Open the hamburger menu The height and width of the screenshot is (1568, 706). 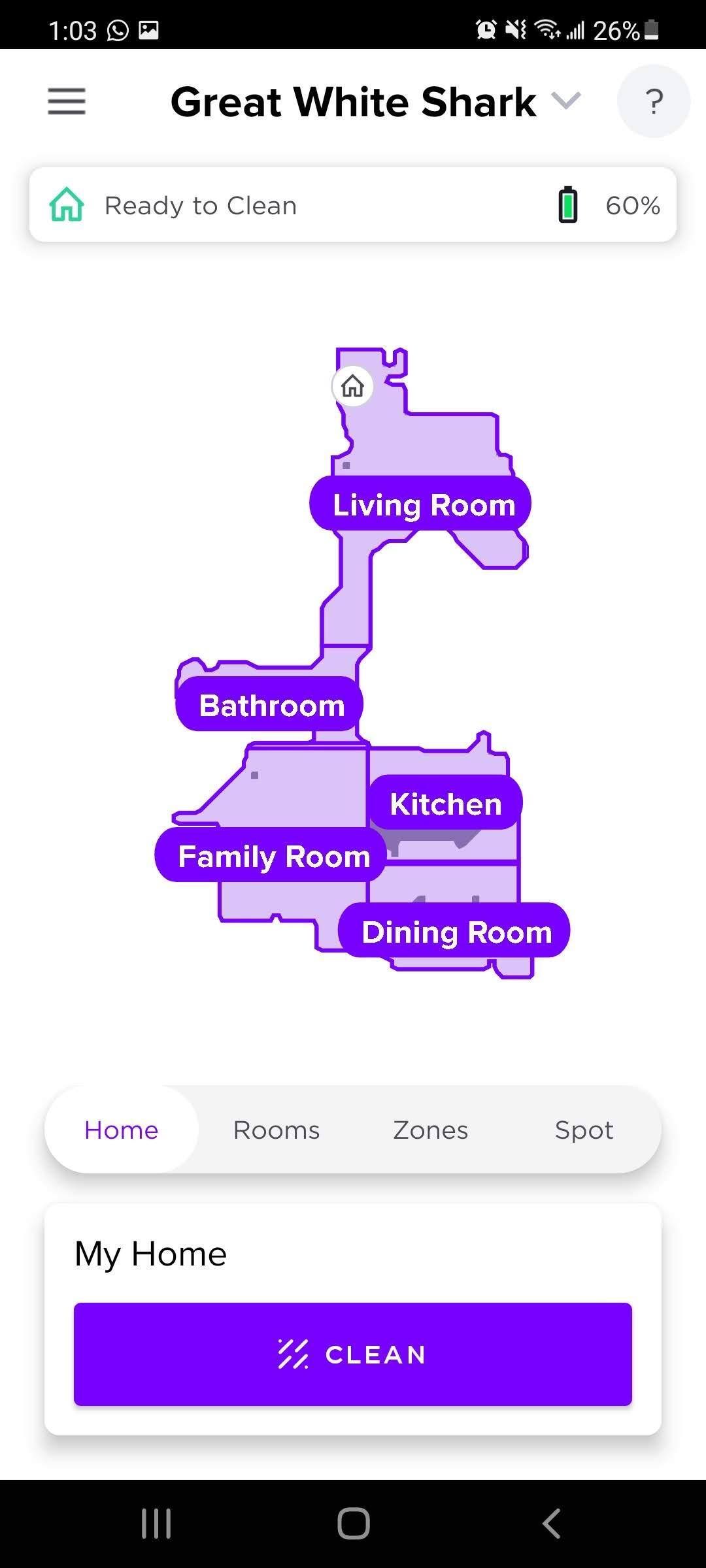point(67,102)
